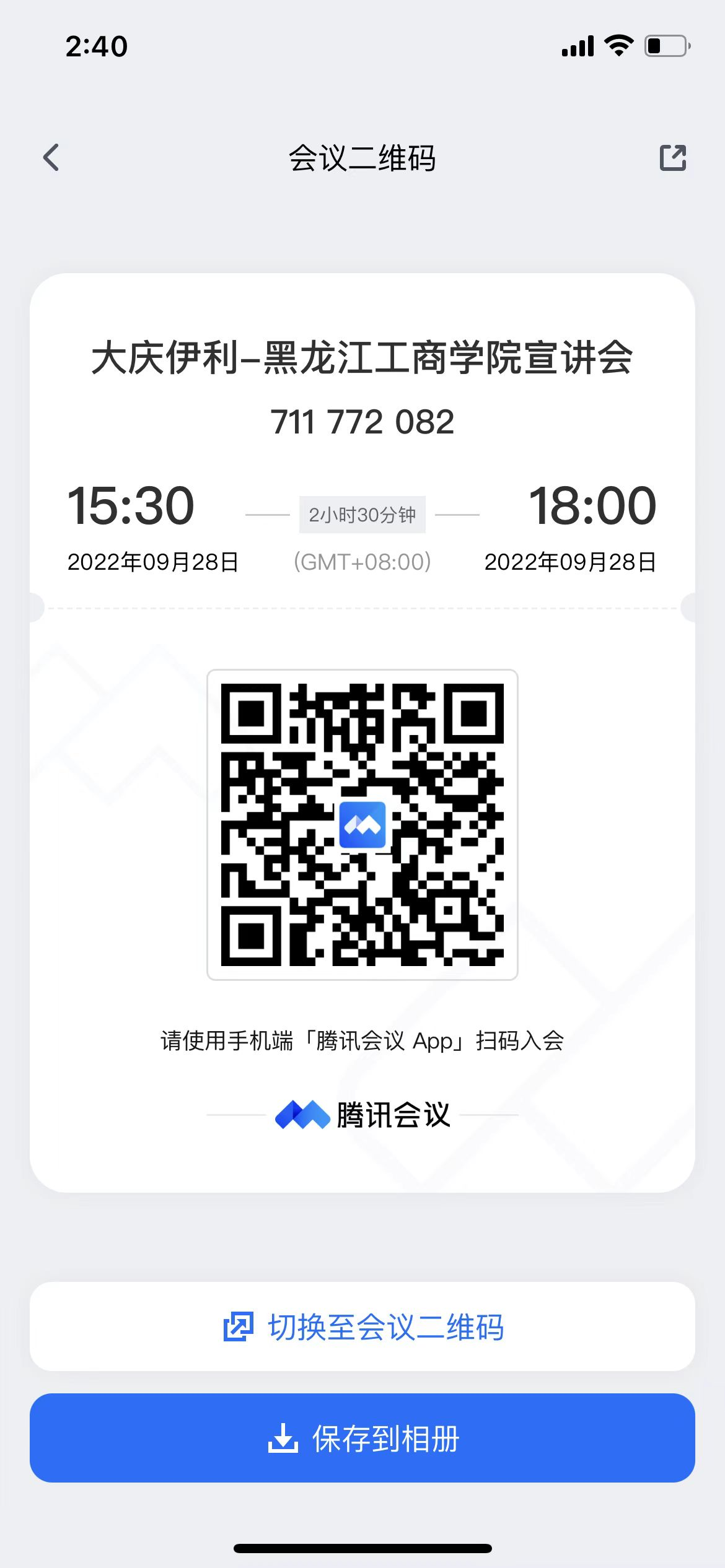725x1568 pixels.
Task: Open the share icon in the top right
Action: pyautogui.click(x=673, y=157)
